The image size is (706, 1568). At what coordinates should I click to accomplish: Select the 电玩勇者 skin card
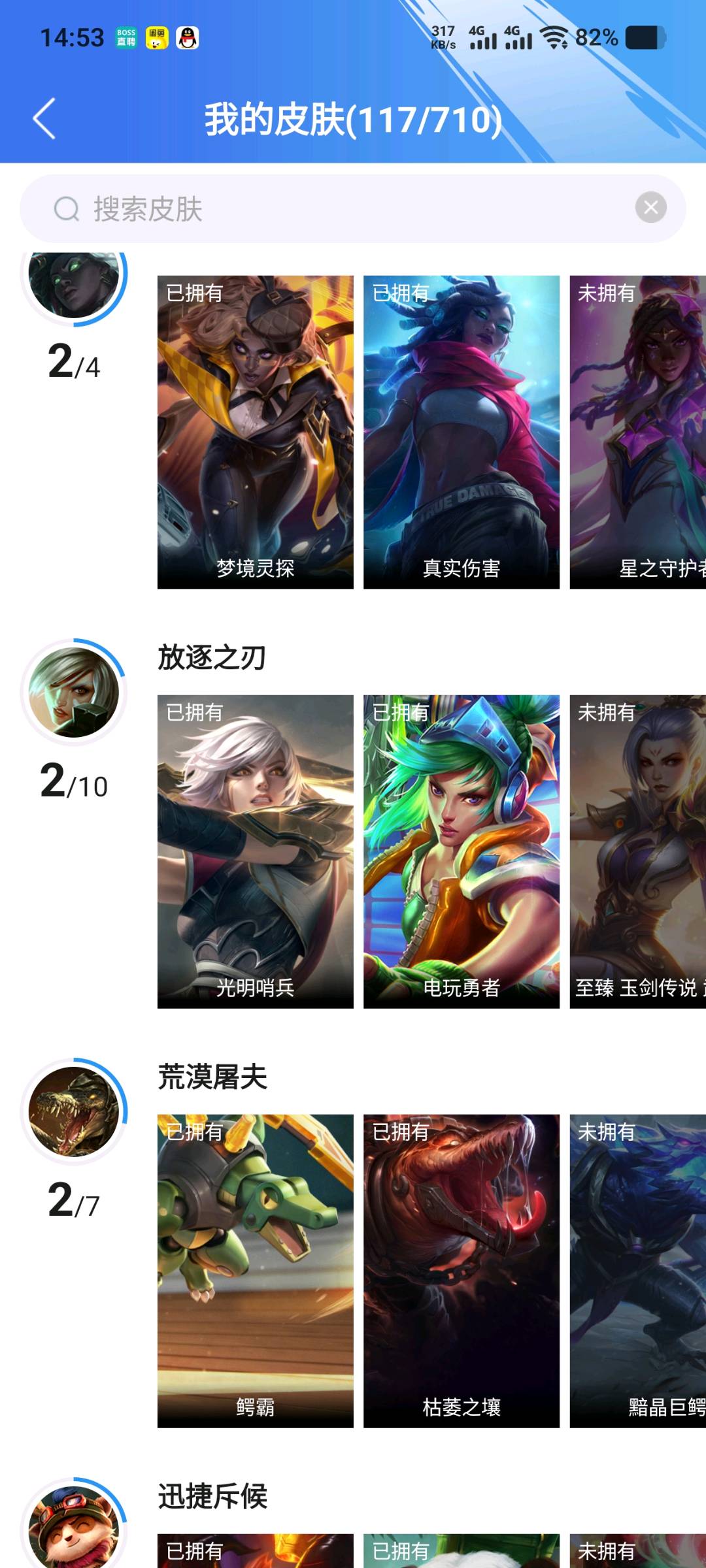pos(462,851)
